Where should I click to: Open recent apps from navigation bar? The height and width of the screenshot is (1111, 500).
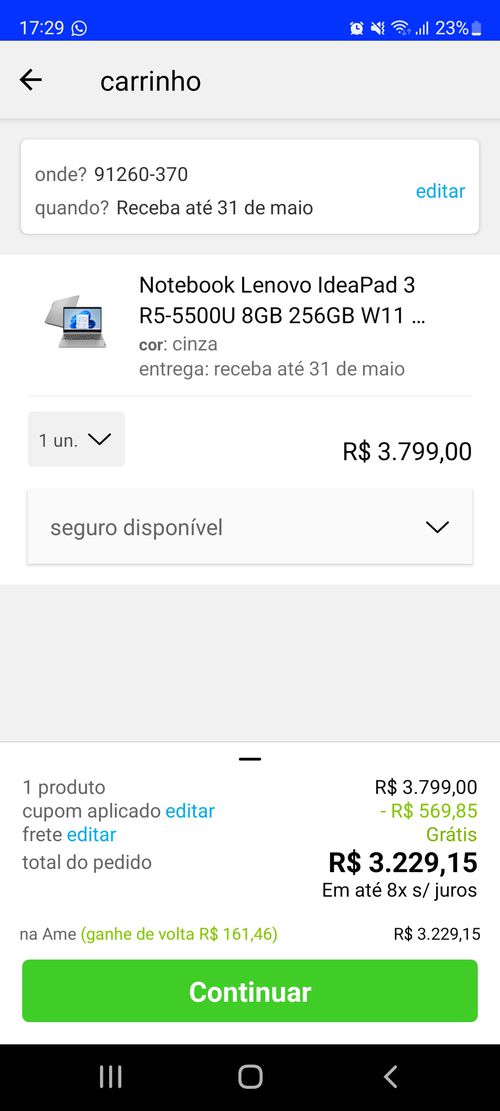110,1076
